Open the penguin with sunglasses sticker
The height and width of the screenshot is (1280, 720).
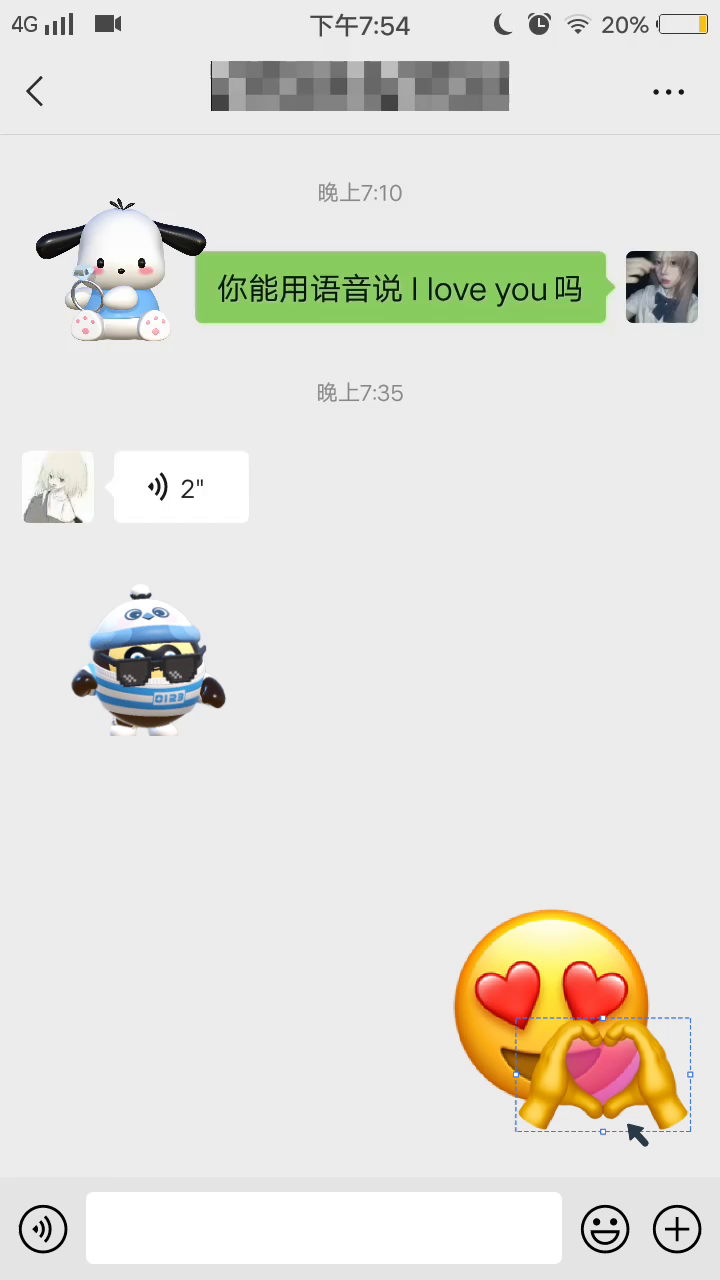pos(148,662)
